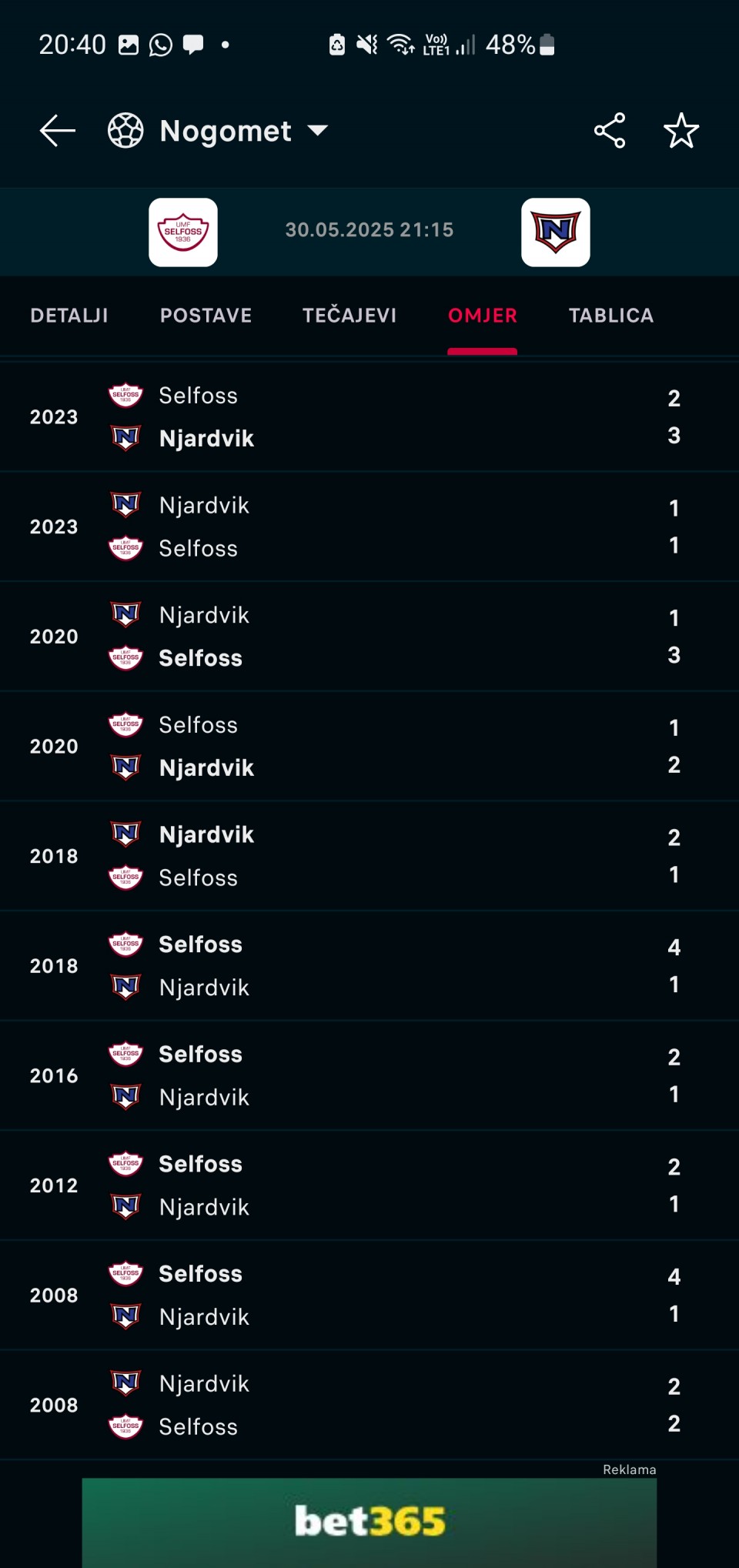This screenshot has width=739, height=1568.
Task: Go back using the arrow icon
Action: 58,131
